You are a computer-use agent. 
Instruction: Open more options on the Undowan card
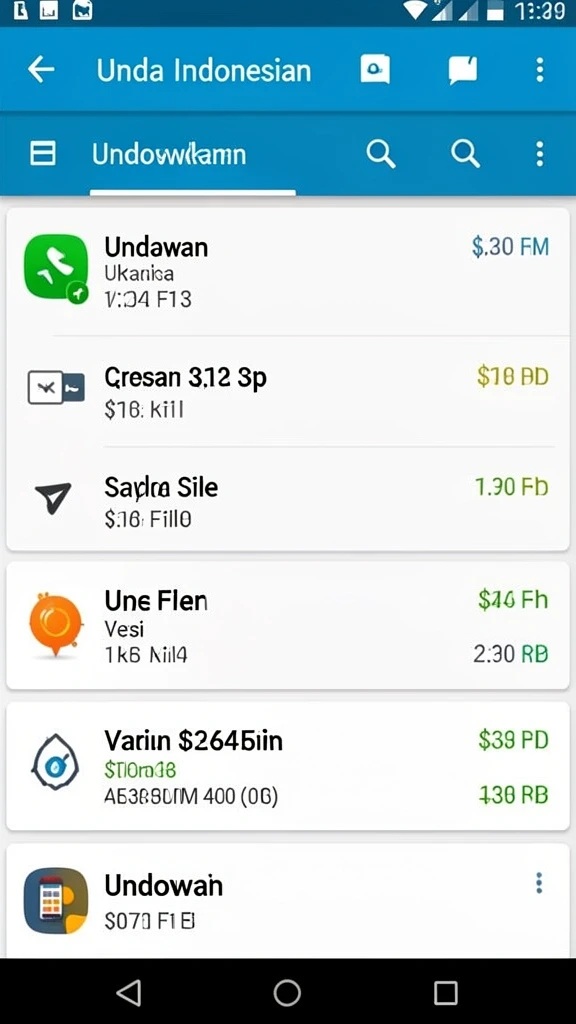(539, 883)
